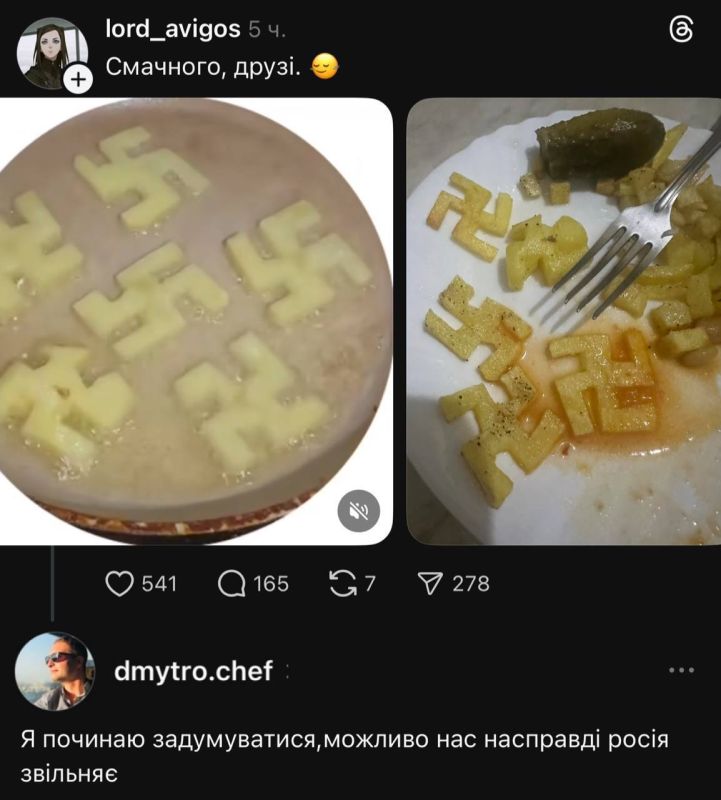Screen dimensions: 721x800
Task: View the post timestamp showing 5 ч.
Action: tap(262, 30)
